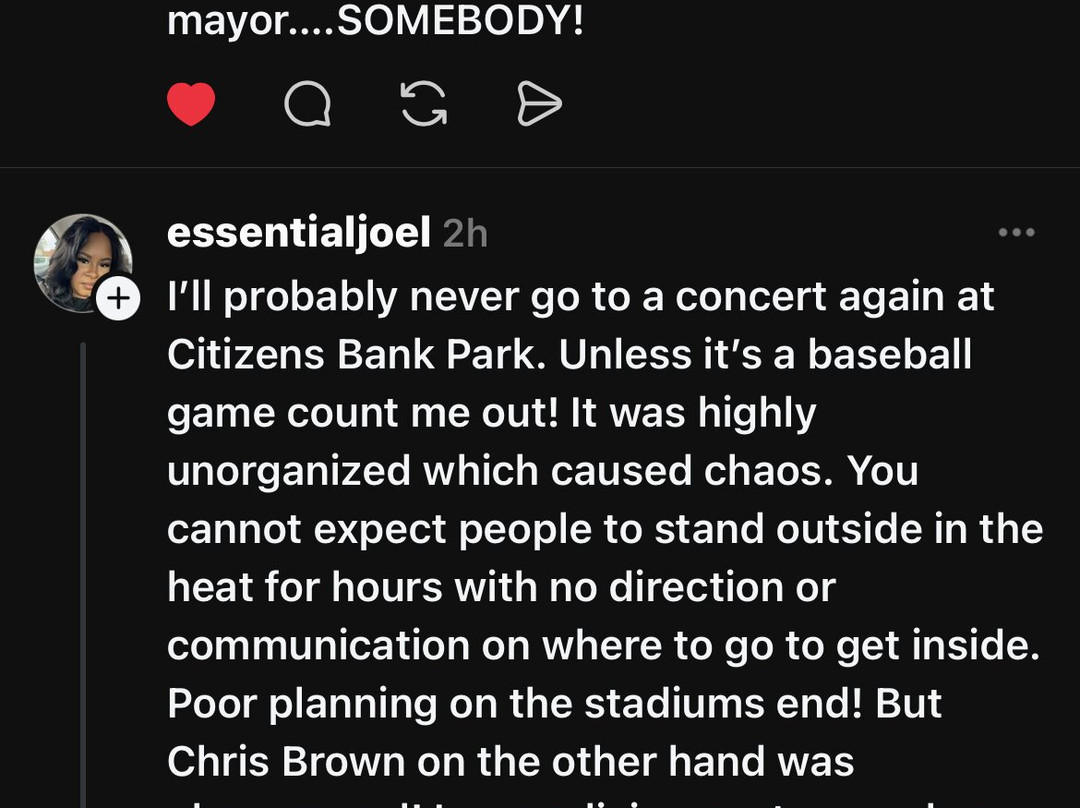1080x808 pixels.
Task: Open essentialjoel's profile from the username
Action: [299, 232]
